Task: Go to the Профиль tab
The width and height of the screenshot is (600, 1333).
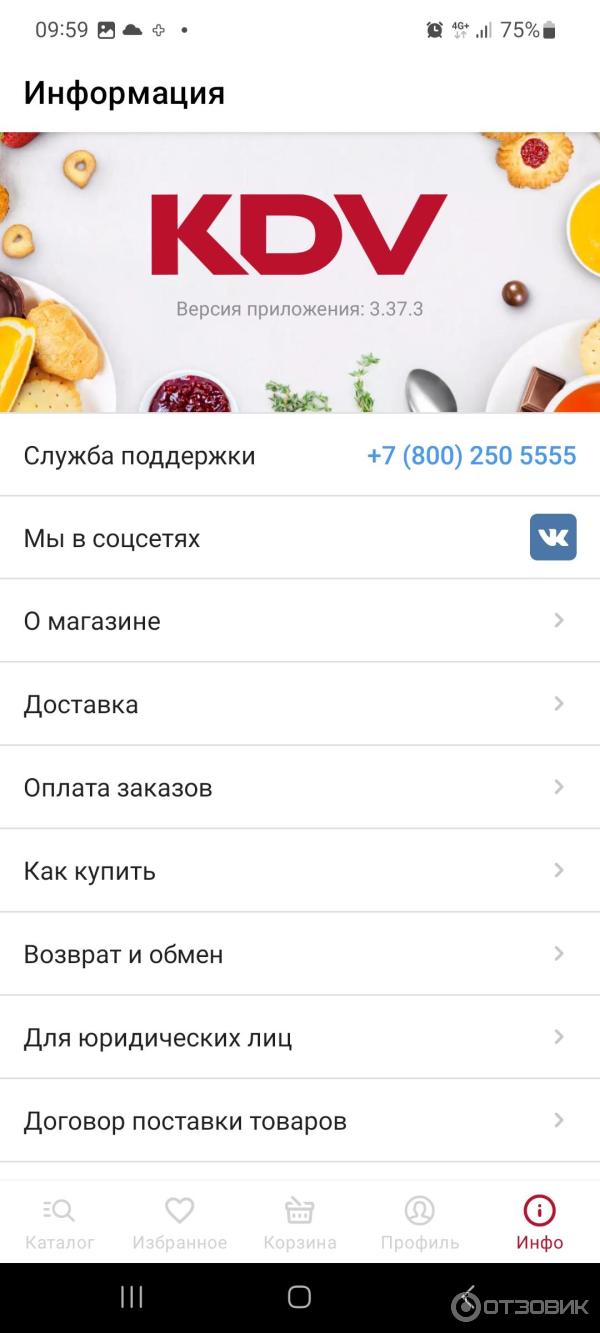Action: pyautogui.click(x=420, y=1222)
